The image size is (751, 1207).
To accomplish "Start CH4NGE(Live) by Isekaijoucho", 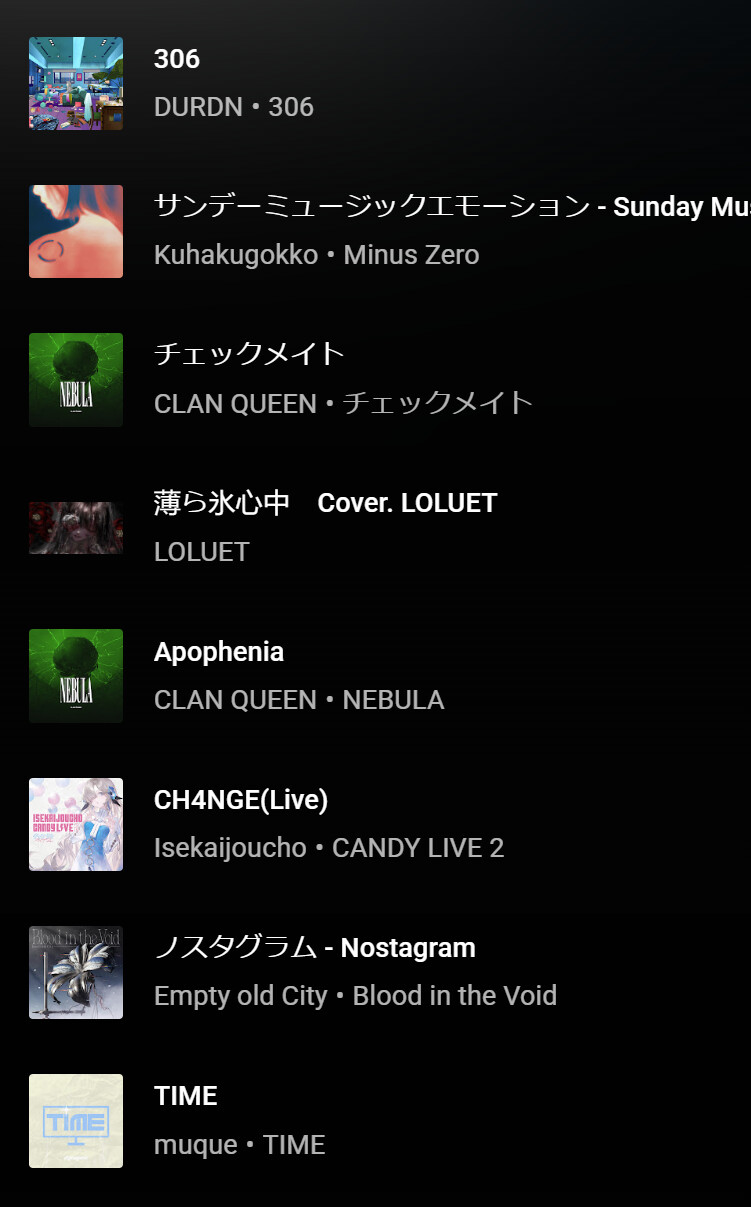I will tap(241, 800).
